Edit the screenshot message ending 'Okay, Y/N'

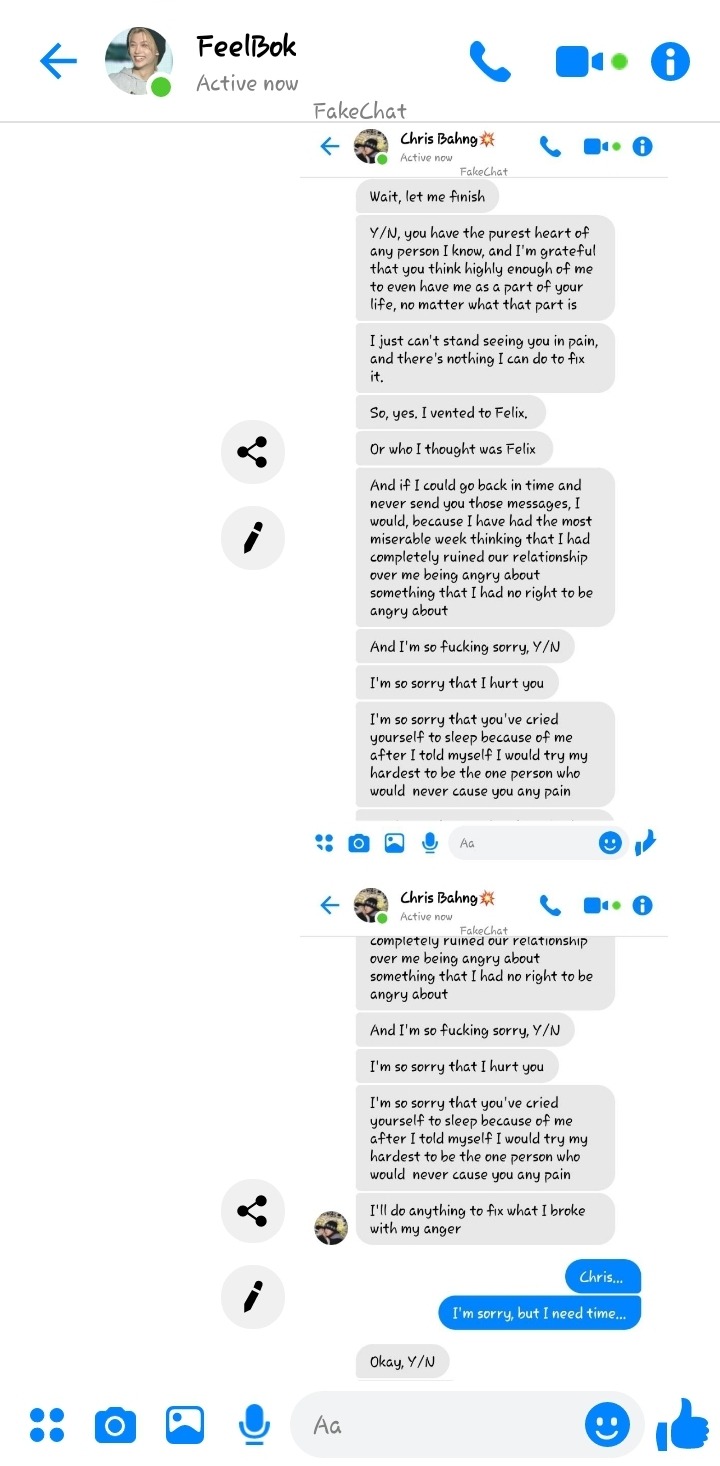tap(252, 1297)
